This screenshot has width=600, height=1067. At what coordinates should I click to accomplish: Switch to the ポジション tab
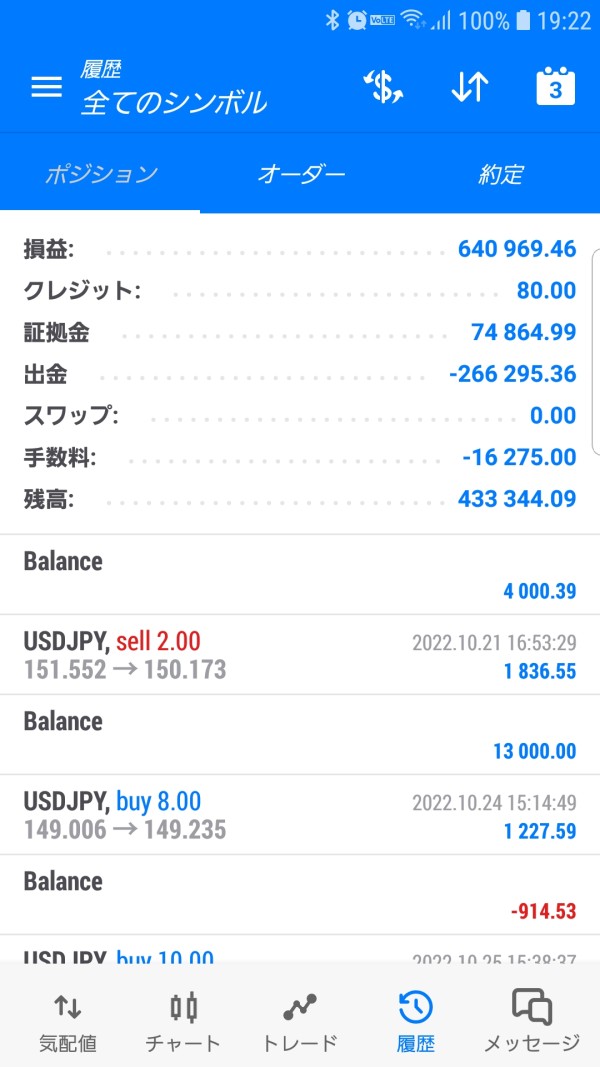101,174
